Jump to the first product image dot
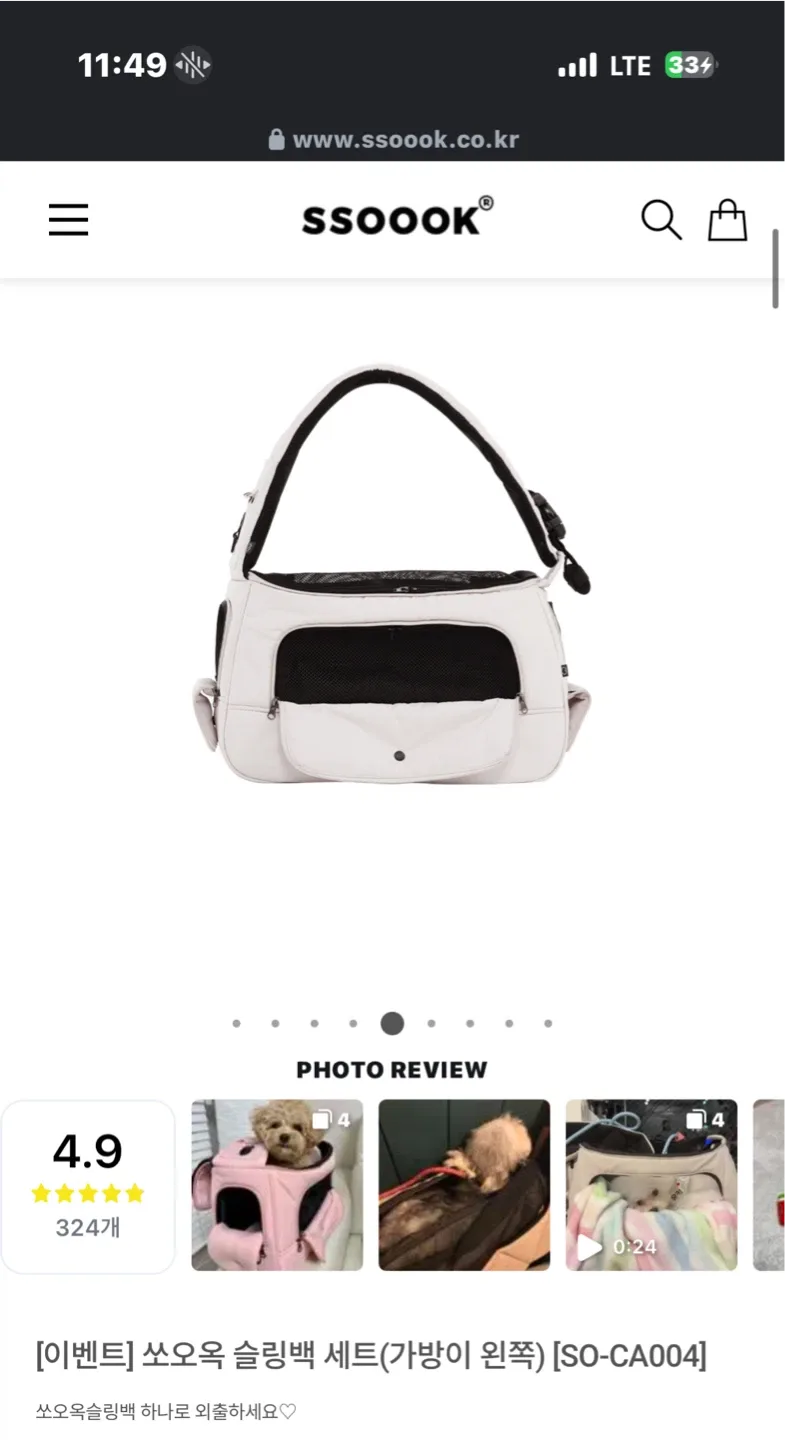Screen dimensions: 785x1440 [x=236, y=1023]
